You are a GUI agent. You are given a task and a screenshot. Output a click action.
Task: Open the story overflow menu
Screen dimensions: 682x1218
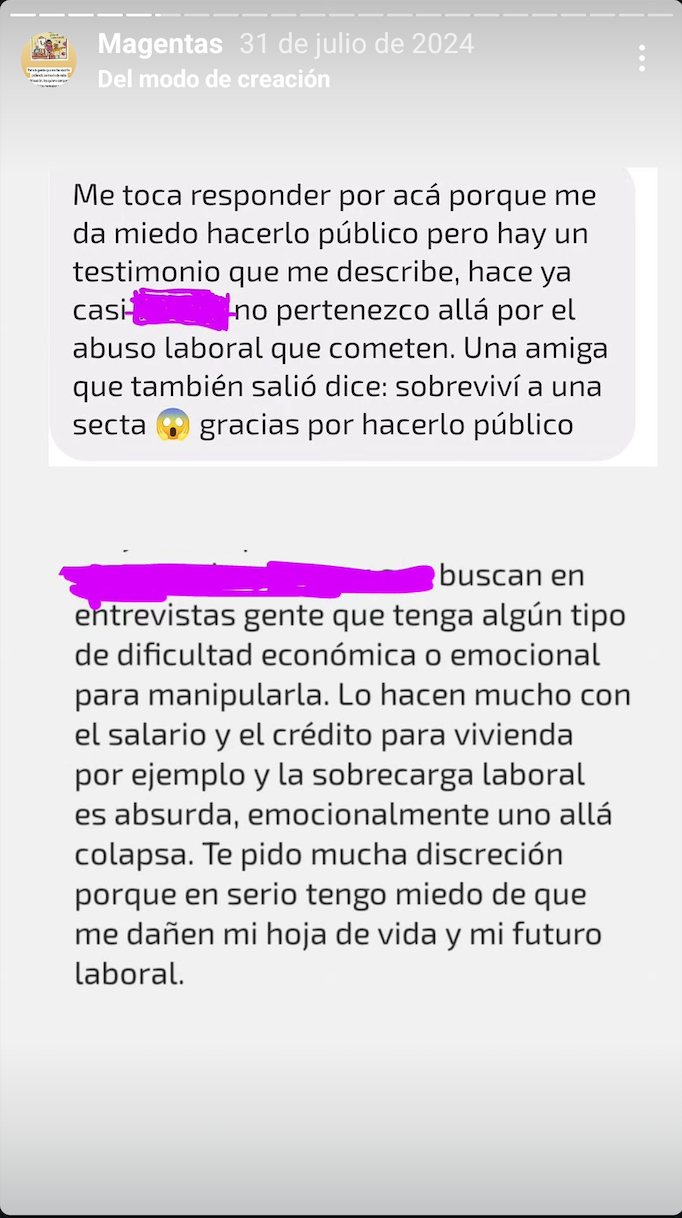click(641, 59)
